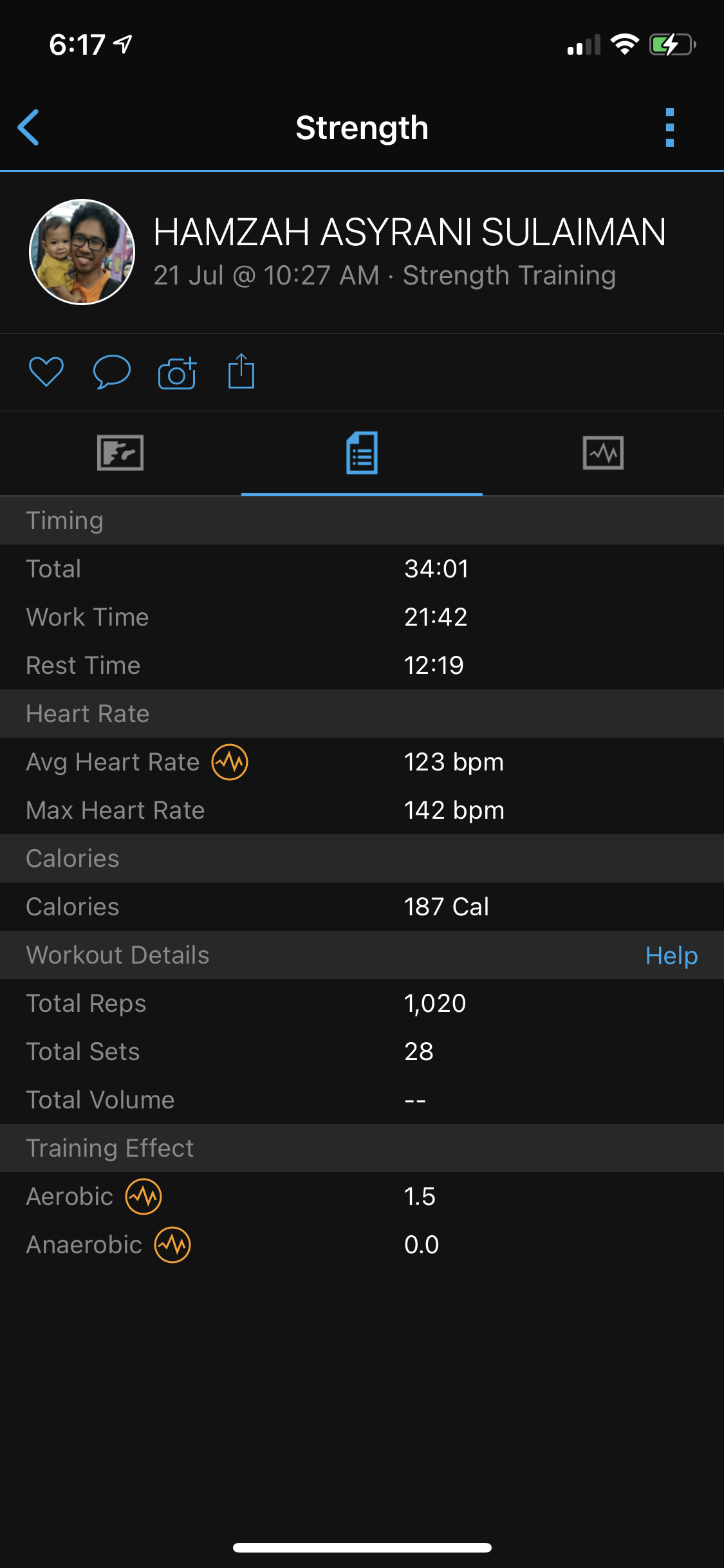Image resolution: width=724 pixels, height=1568 pixels.
Task: Switch to the overview tab
Action: click(120, 453)
